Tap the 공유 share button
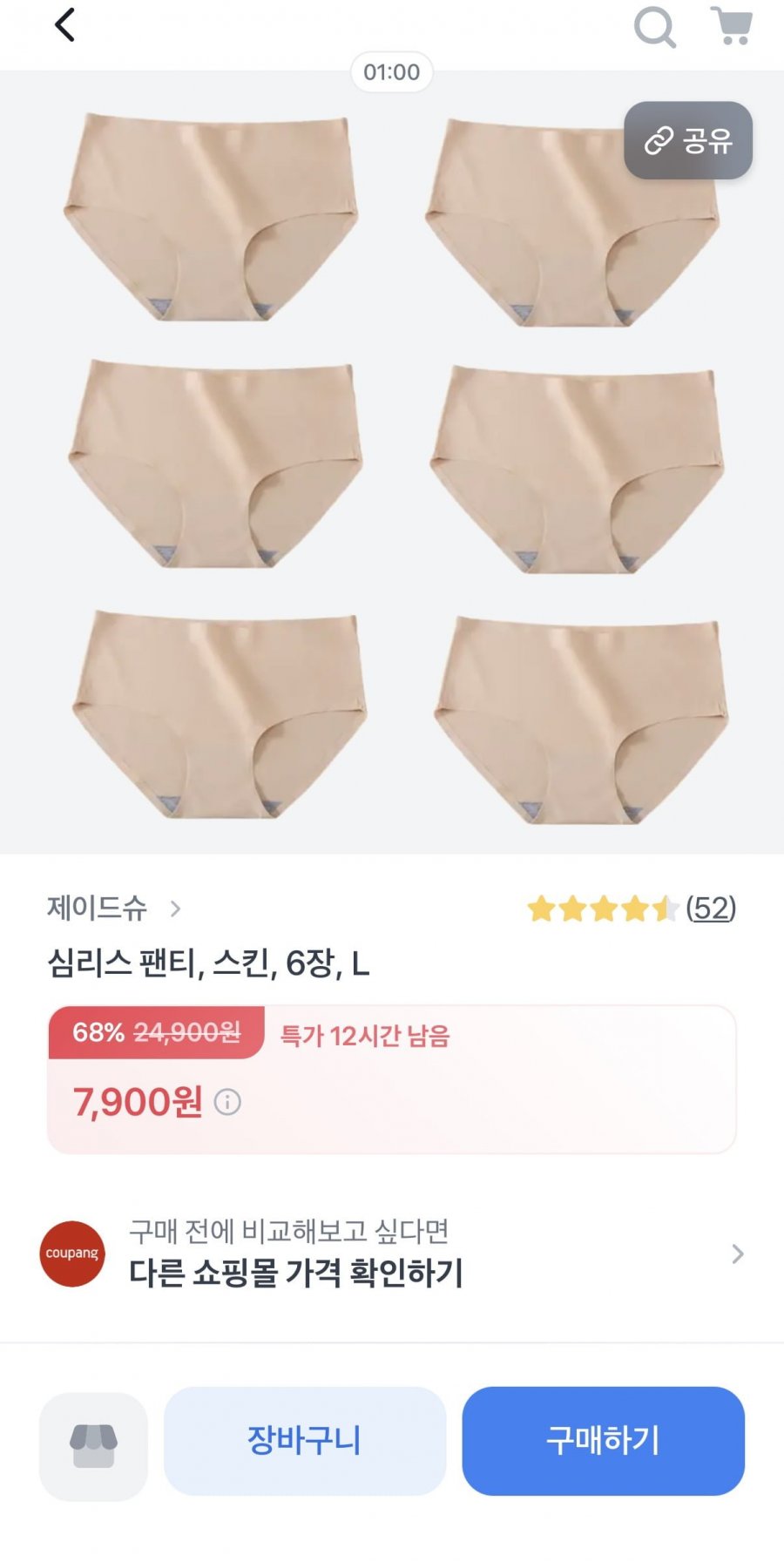784x1568 pixels. click(x=688, y=140)
